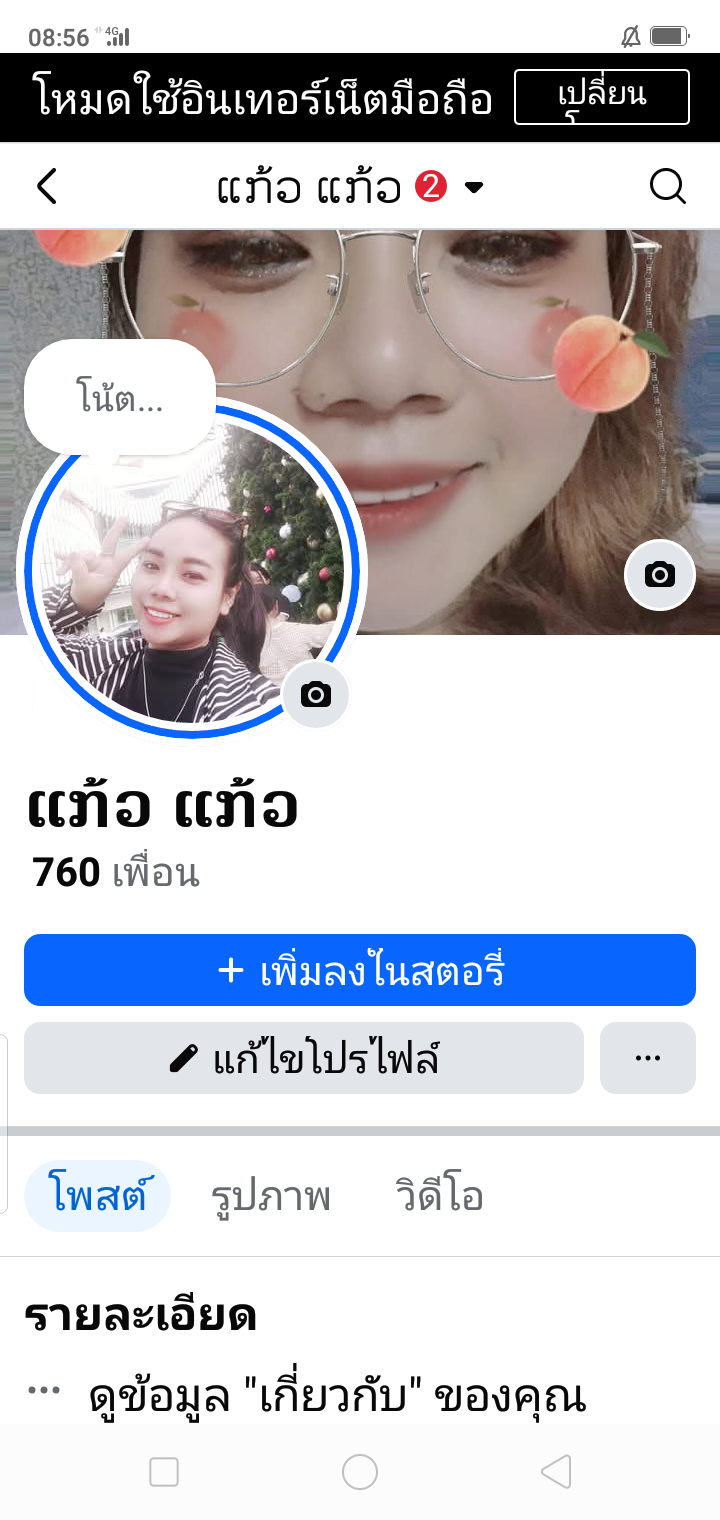Open the โน้ต... note bubble
Image resolution: width=720 pixels, height=1520 pixels.
click(x=120, y=398)
